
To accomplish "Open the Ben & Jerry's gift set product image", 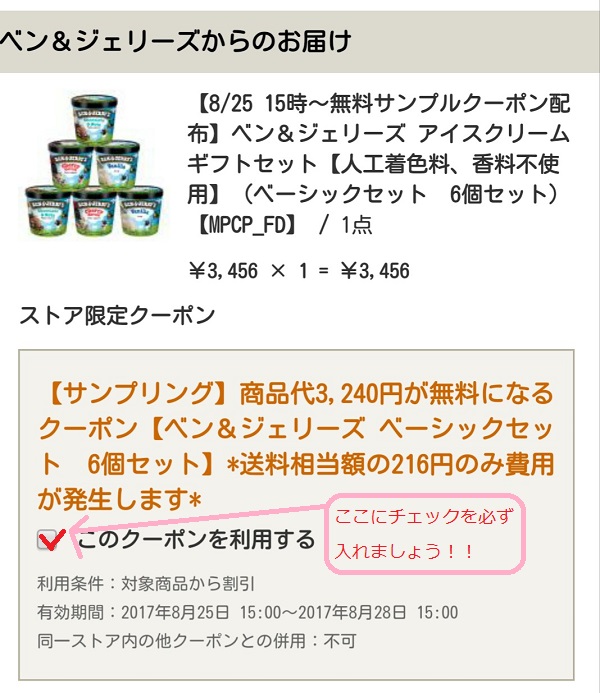I will click(x=94, y=165).
